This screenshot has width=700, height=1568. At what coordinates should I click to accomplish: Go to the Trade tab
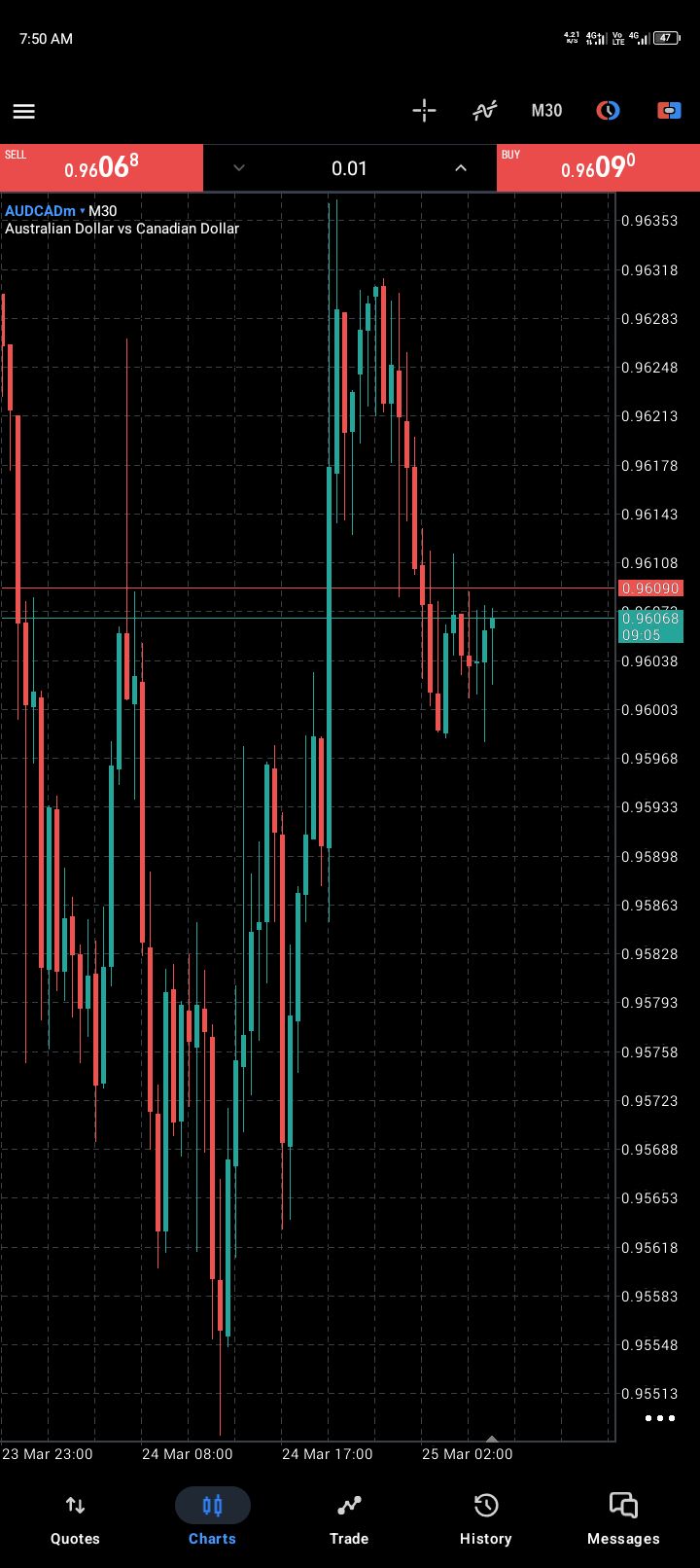(x=349, y=1519)
